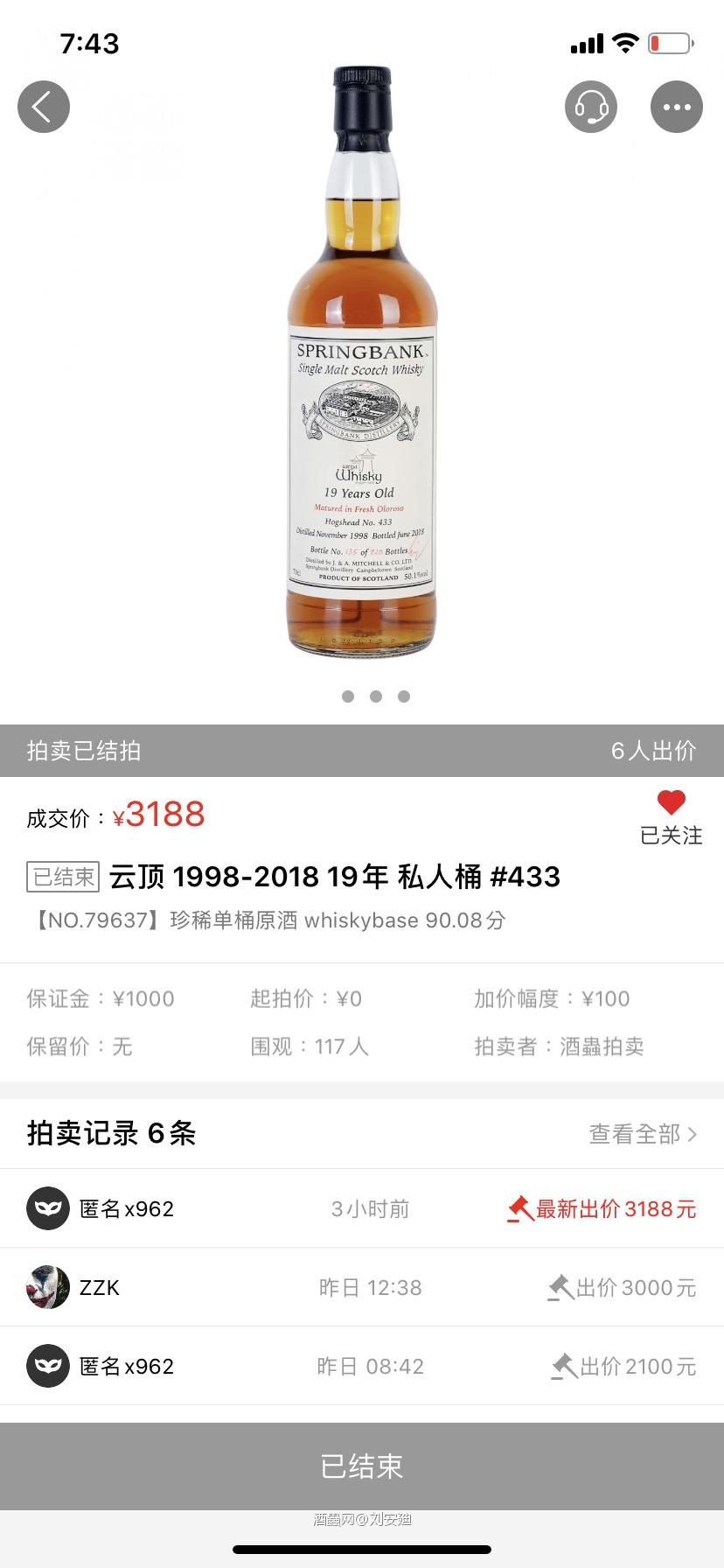Tap the red heart to unfollow this item
Screen dimensions: 724x1568
pos(671,802)
